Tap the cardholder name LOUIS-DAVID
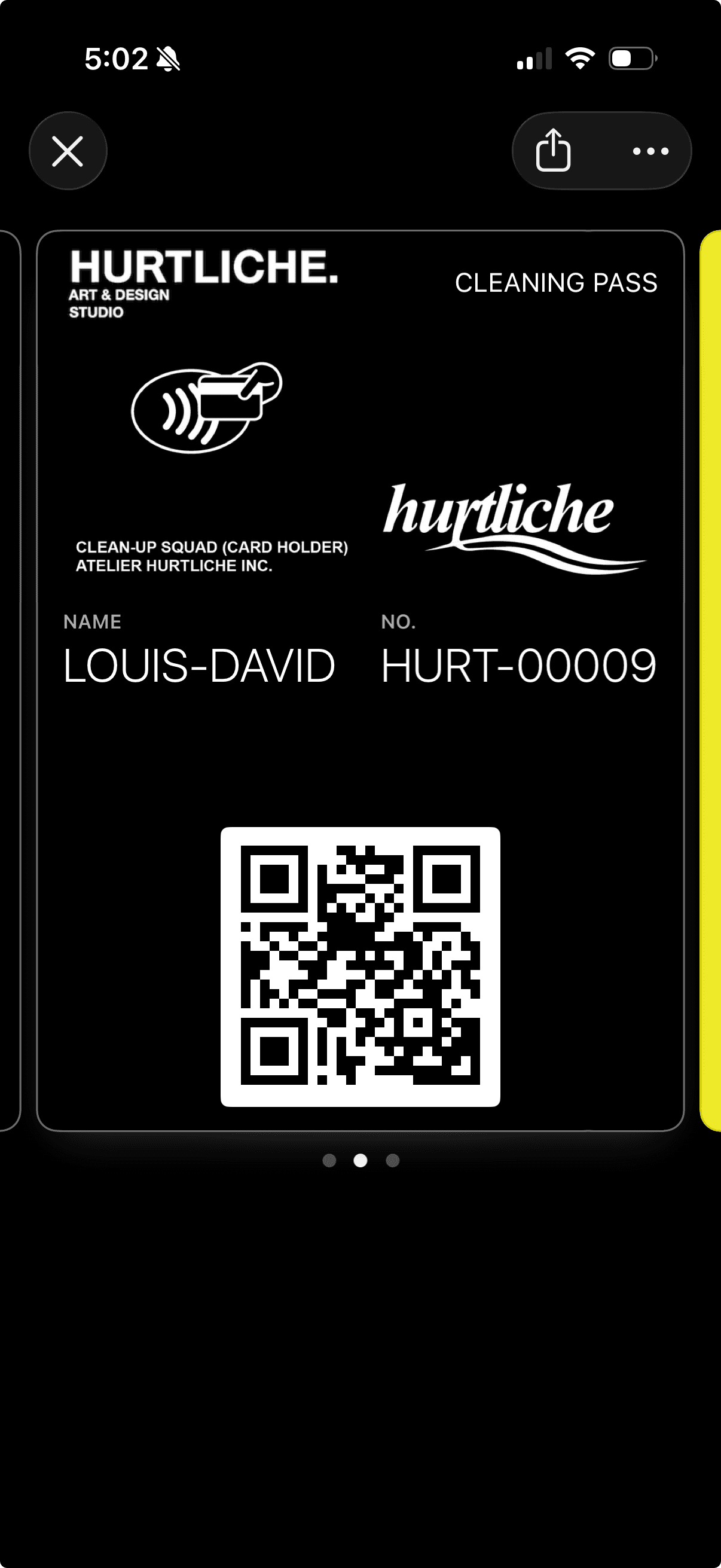Image resolution: width=721 pixels, height=1568 pixels. (x=201, y=665)
